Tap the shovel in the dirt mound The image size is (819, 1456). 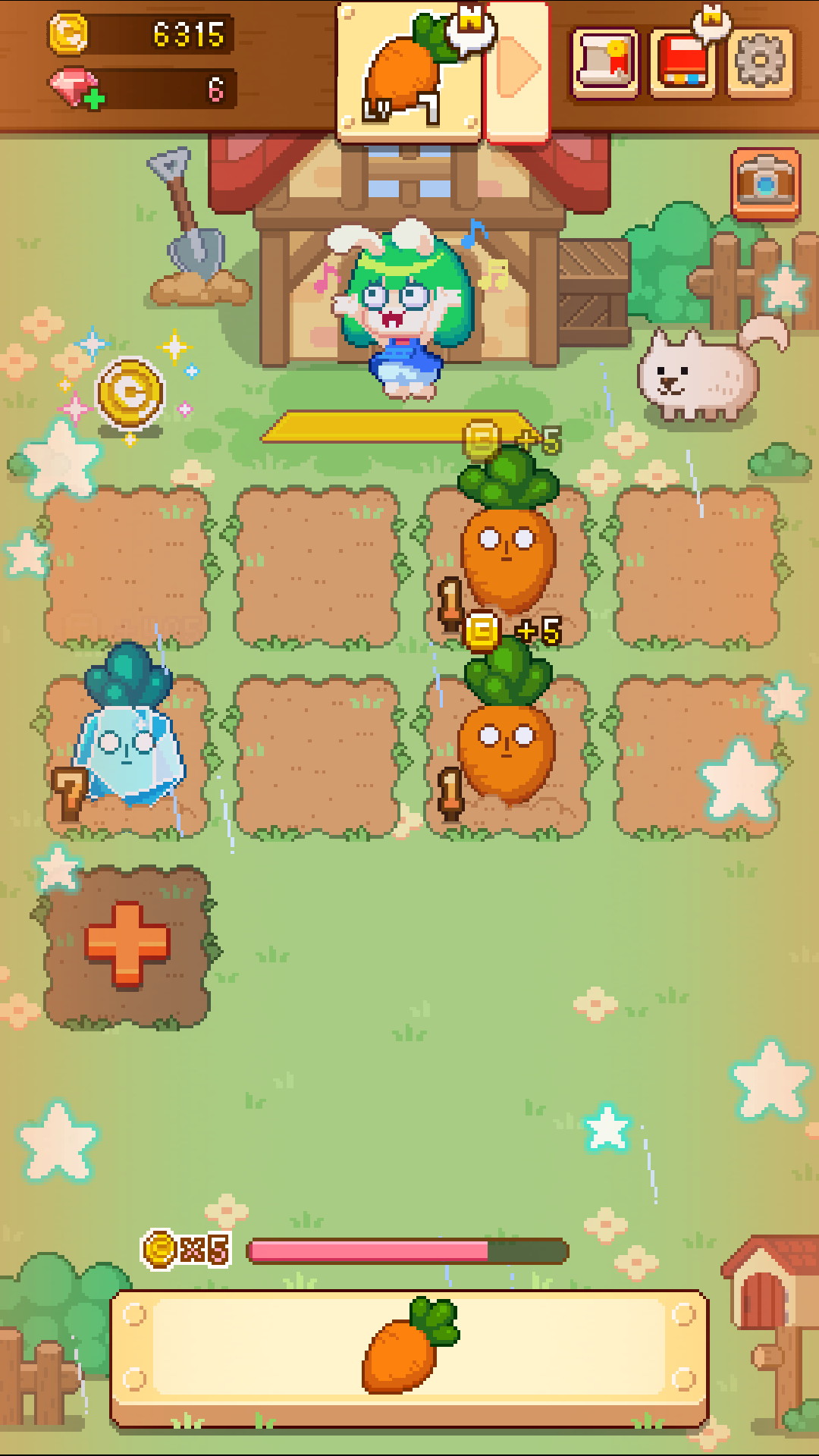(x=191, y=227)
